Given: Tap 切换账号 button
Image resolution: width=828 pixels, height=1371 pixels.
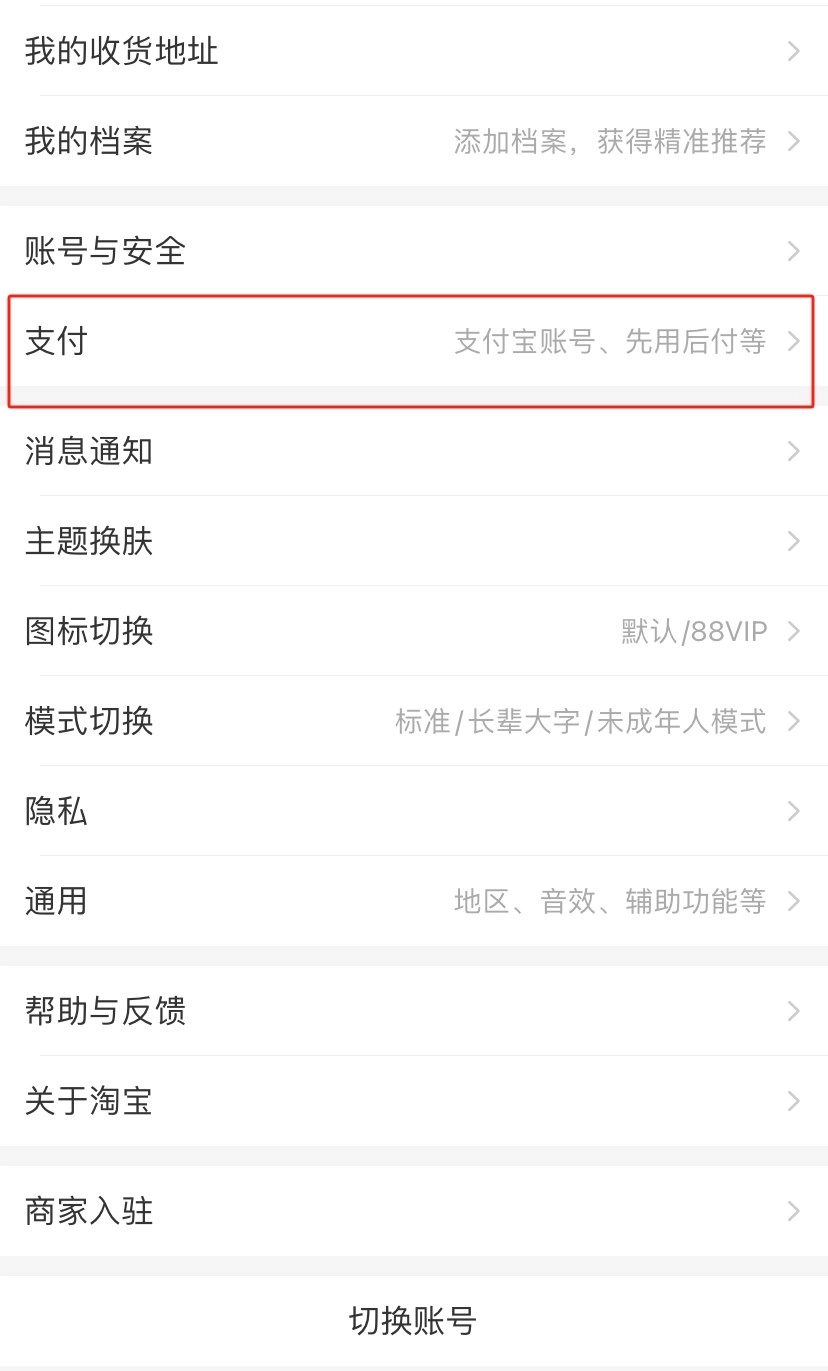Looking at the screenshot, I should (x=414, y=1321).
